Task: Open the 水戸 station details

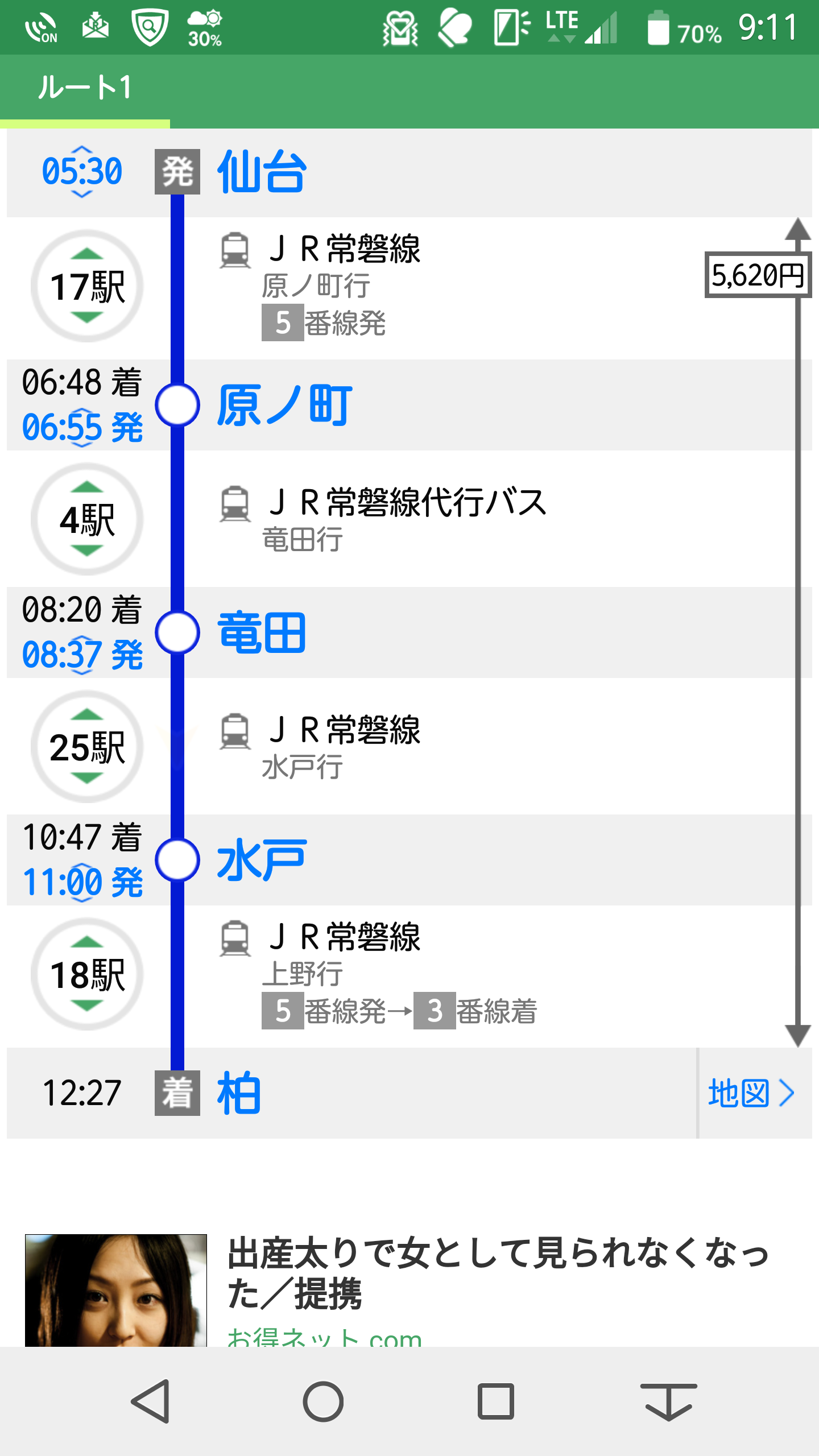Action: click(x=262, y=860)
